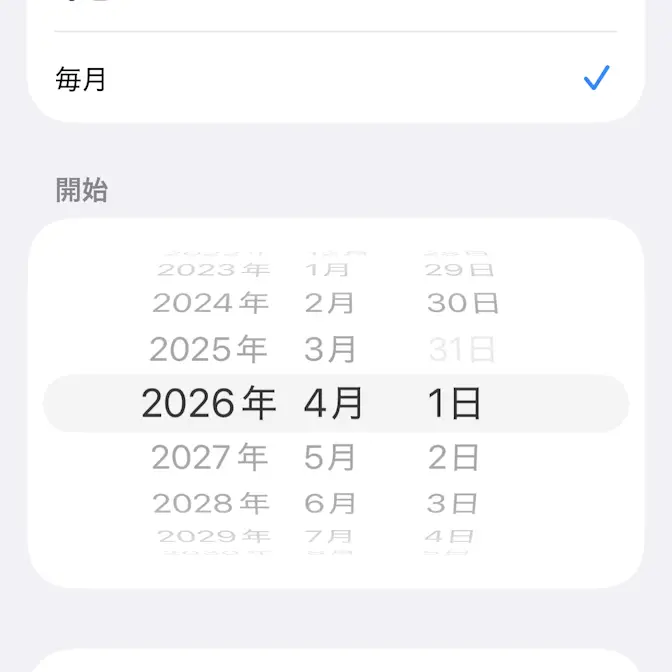Pick 2日 in the day wheel
Screen dimensions: 672x672
pyautogui.click(x=454, y=457)
